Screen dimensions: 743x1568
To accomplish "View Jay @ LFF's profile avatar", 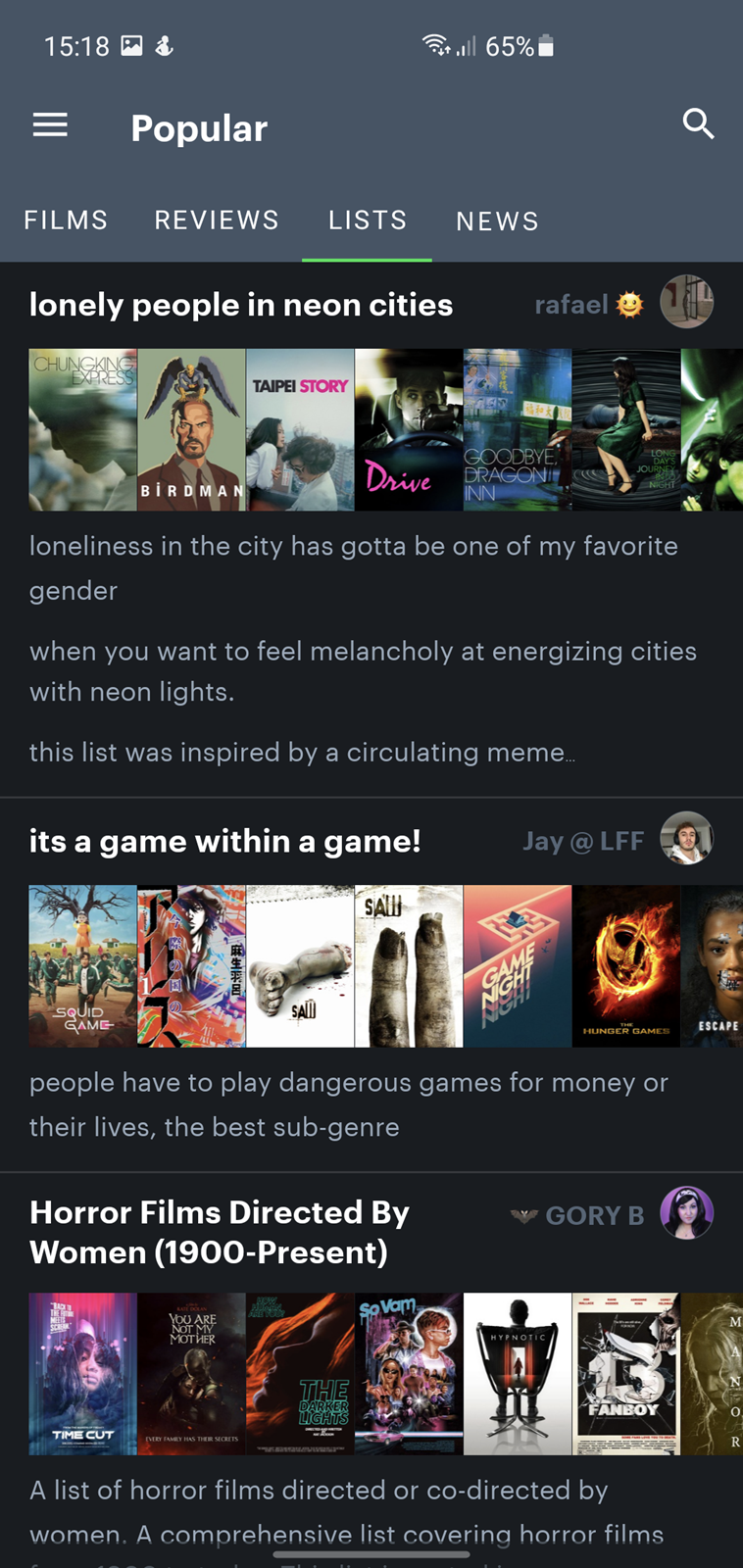I will 686,839.
